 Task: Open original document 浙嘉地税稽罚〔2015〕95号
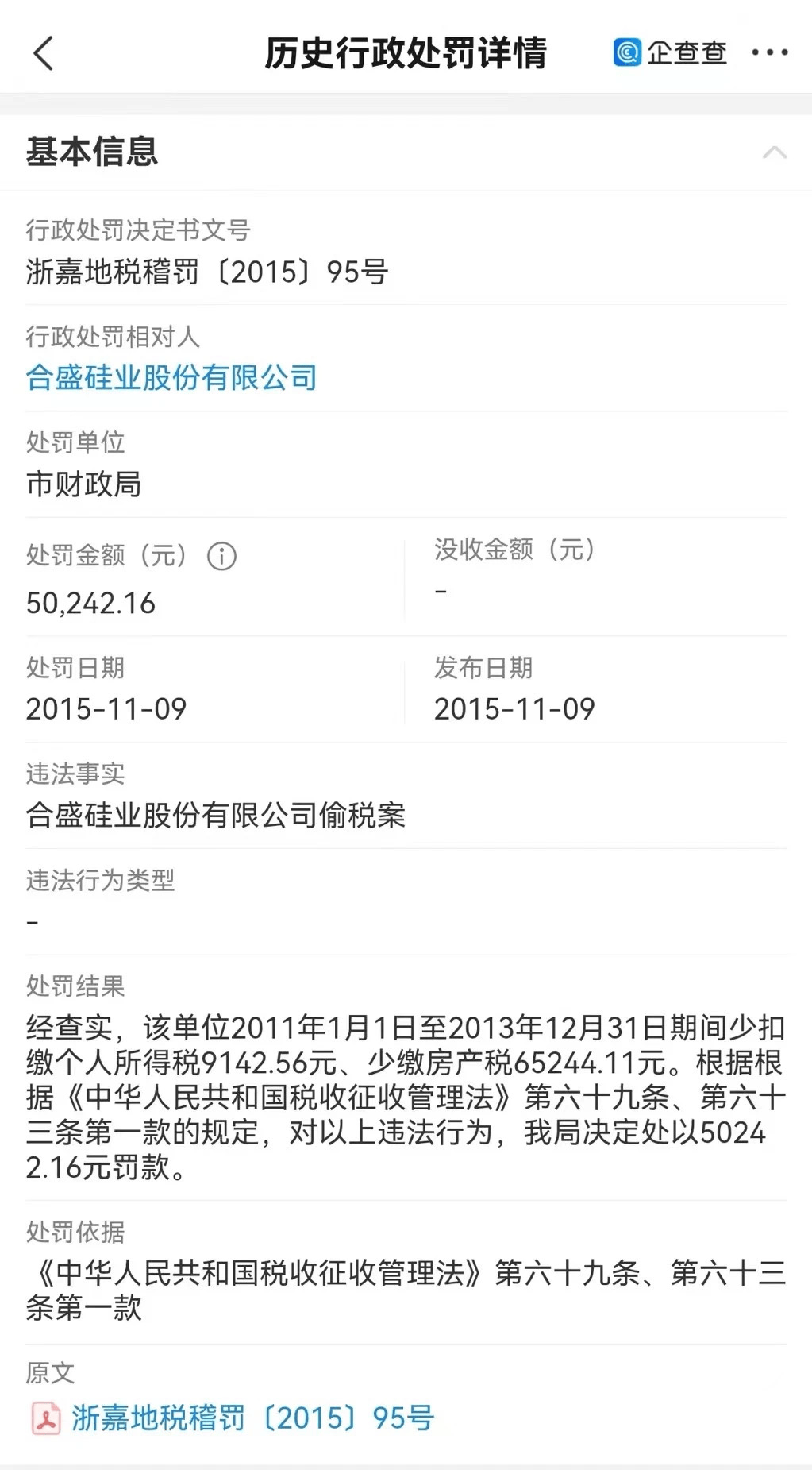point(252,1418)
